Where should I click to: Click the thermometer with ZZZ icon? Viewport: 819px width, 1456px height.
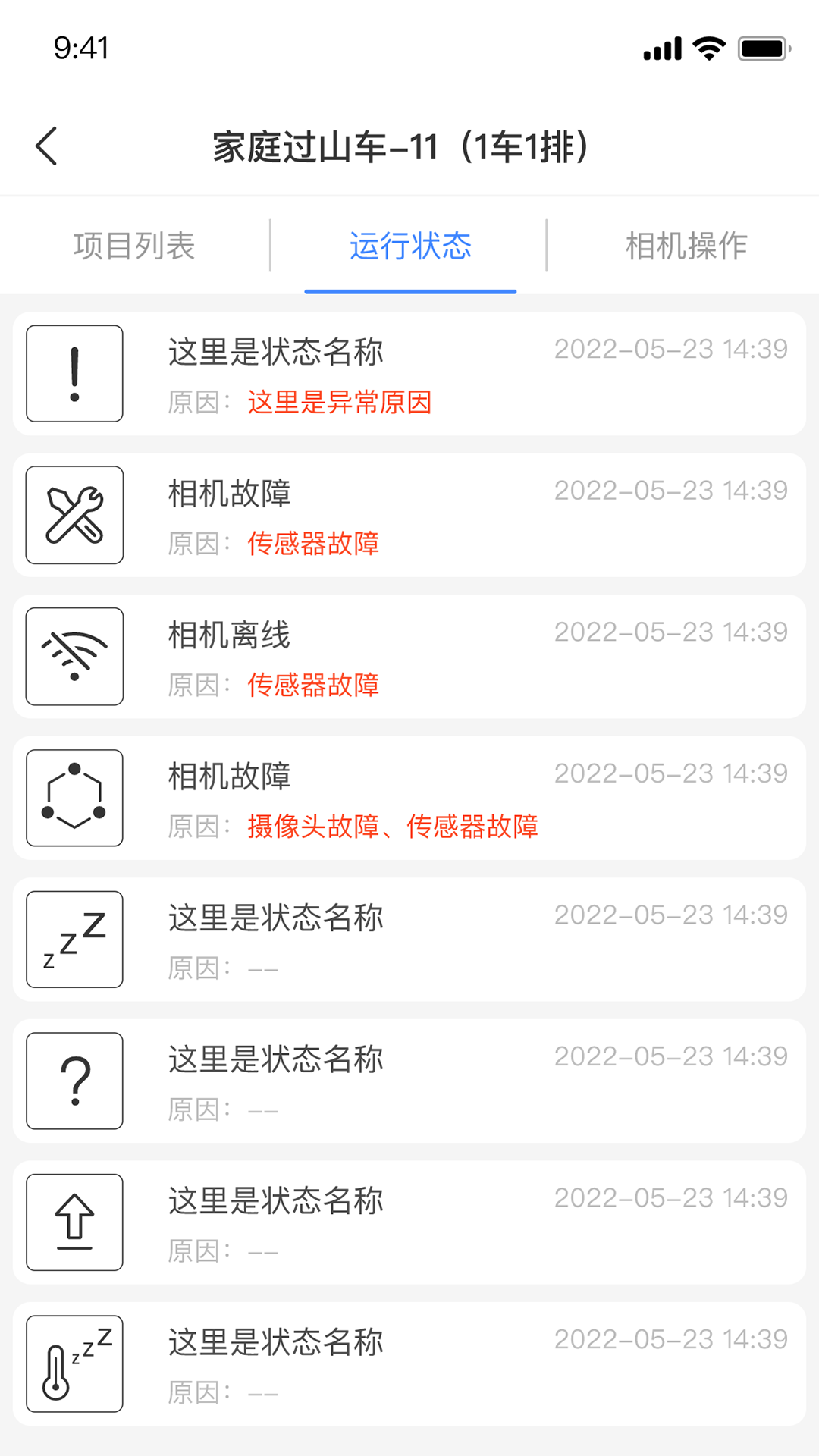[x=74, y=1363]
